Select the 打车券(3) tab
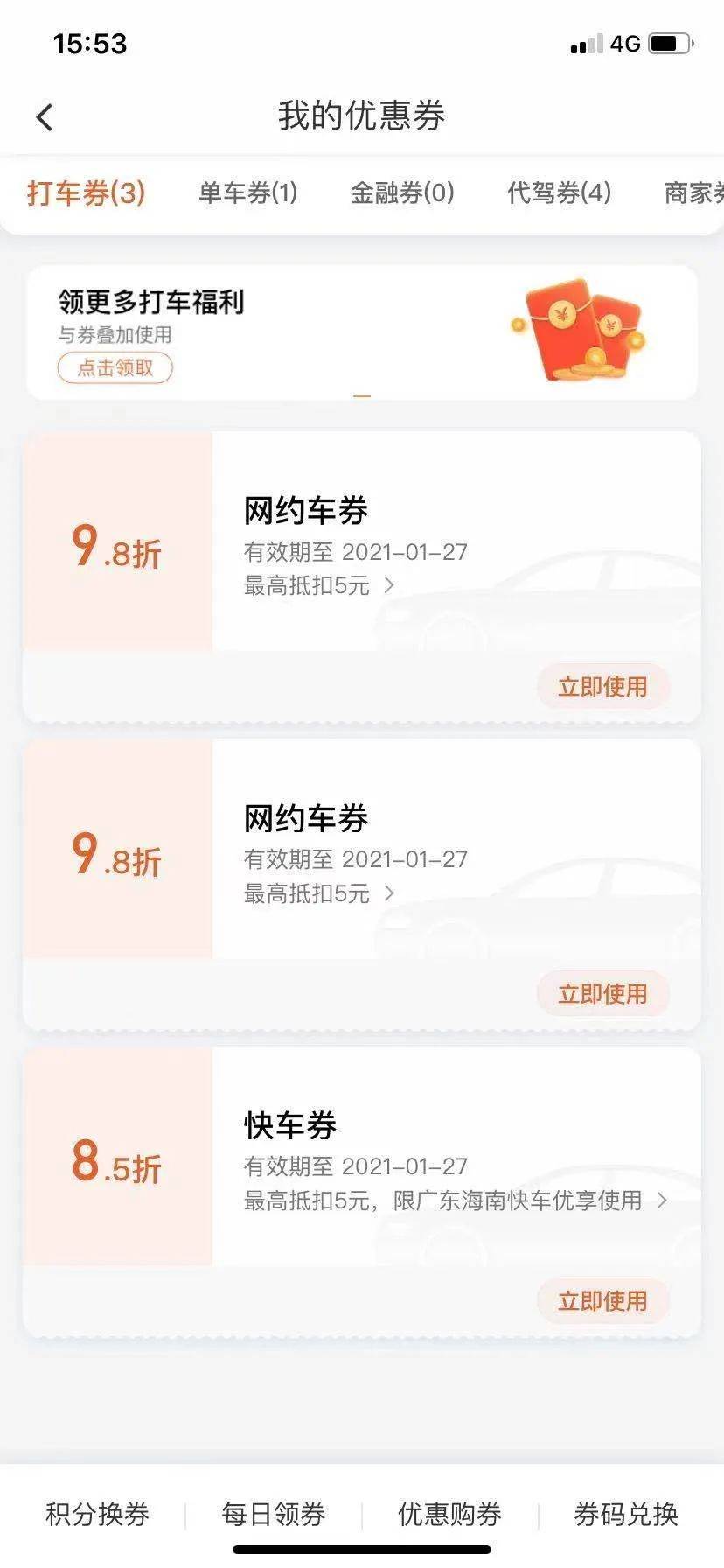 (x=86, y=192)
